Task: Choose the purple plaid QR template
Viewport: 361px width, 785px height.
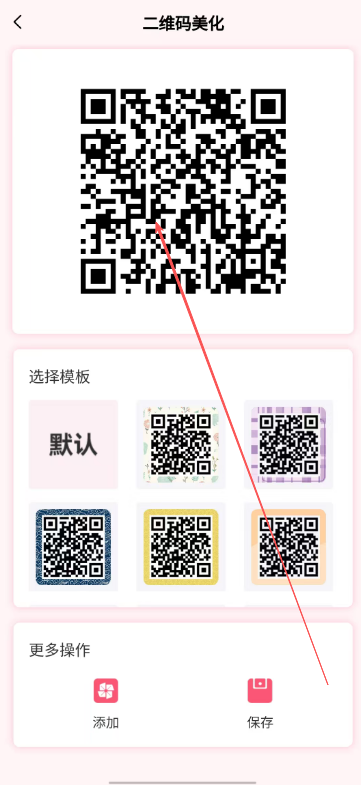Action: (x=288, y=445)
